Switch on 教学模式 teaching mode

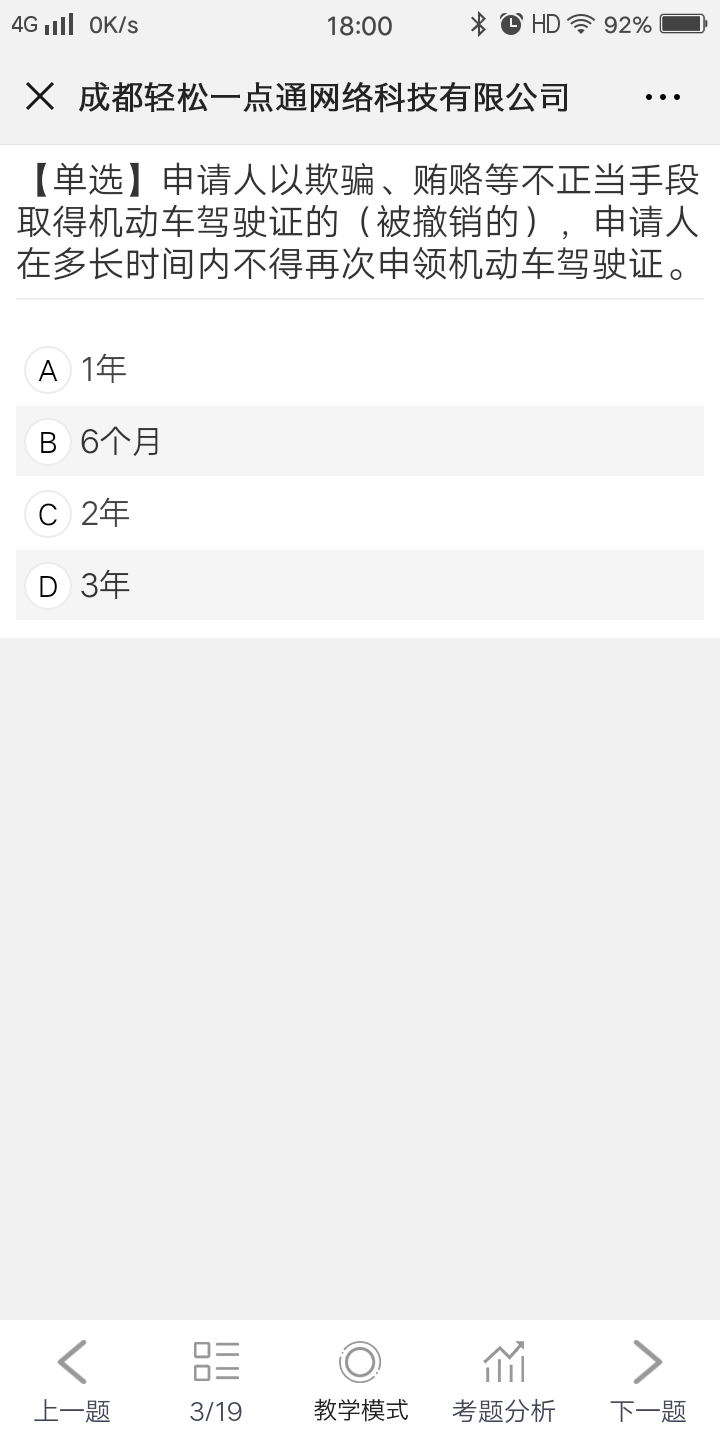360,1381
